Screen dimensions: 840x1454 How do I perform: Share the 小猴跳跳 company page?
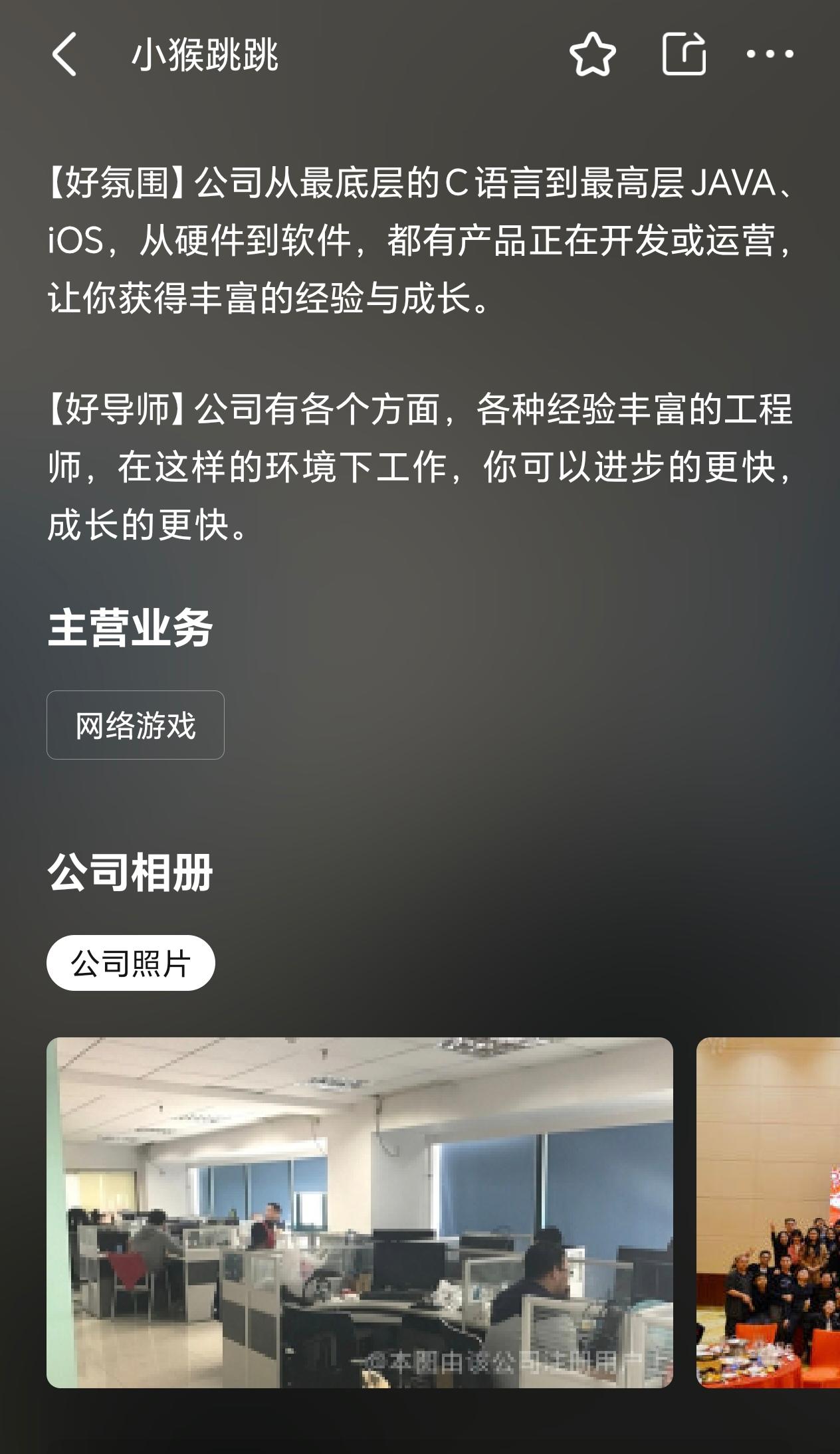click(684, 53)
